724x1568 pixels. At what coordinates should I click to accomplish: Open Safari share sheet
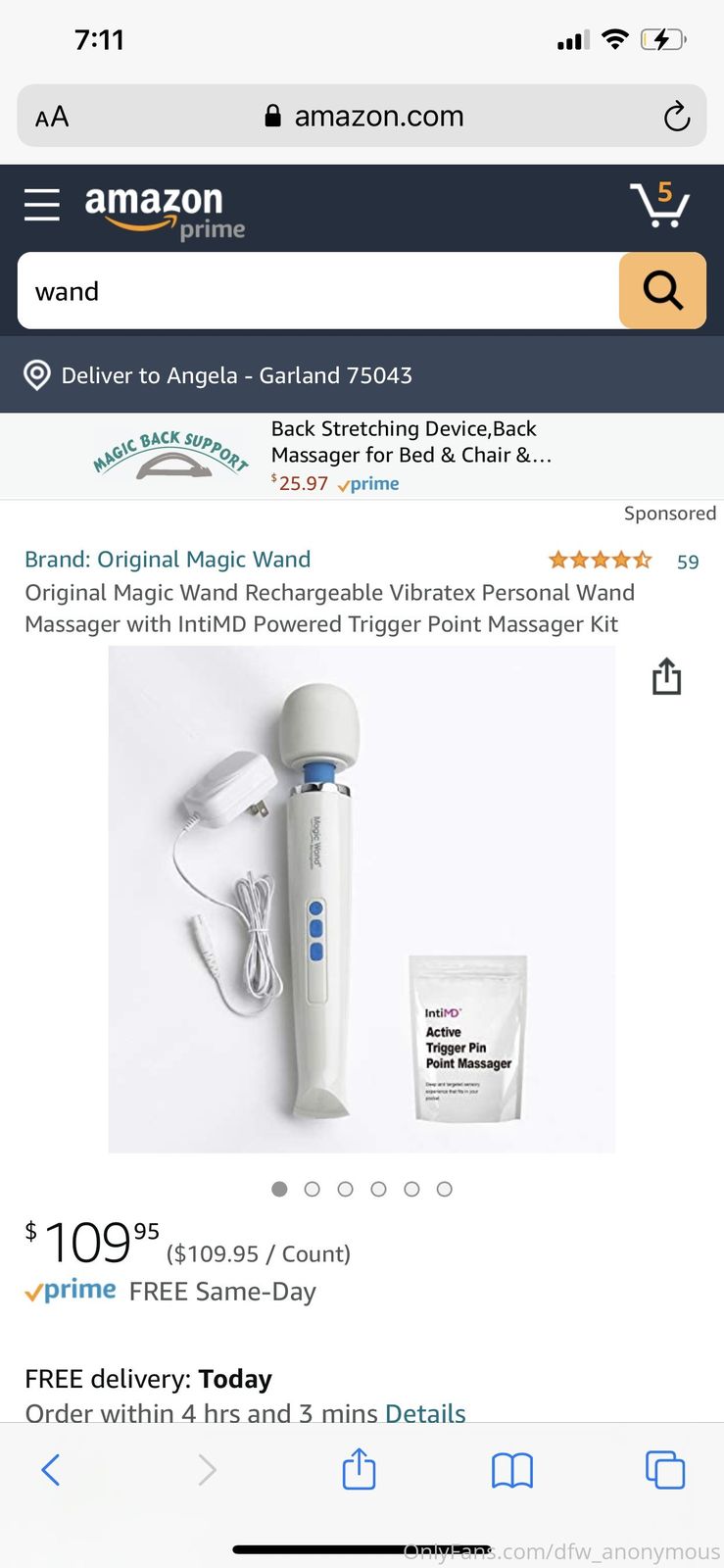(x=359, y=1469)
